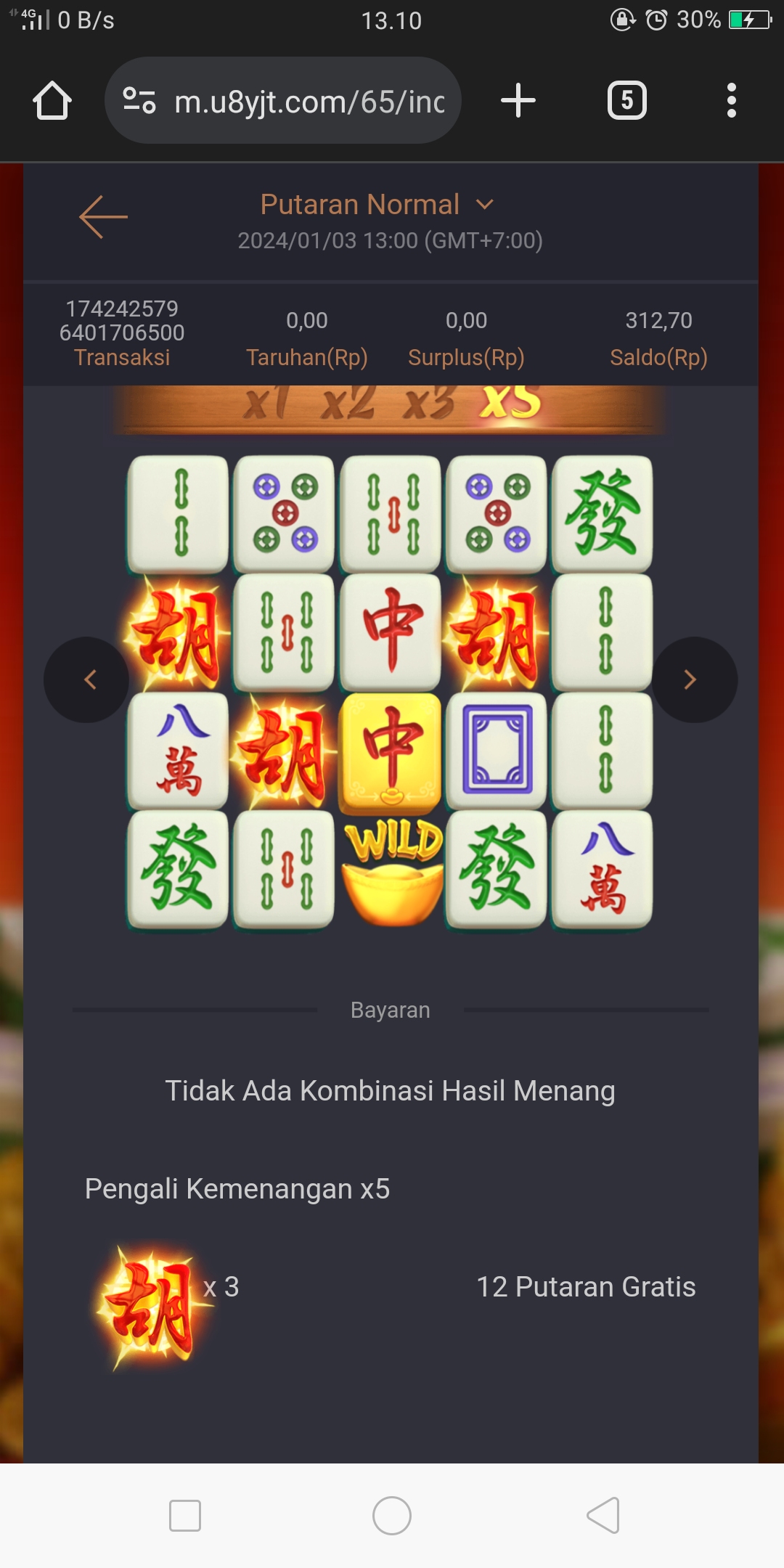The height and width of the screenshot is (1568, 784).
Task: Open a new browser tab
Action: tap(518, 100)
